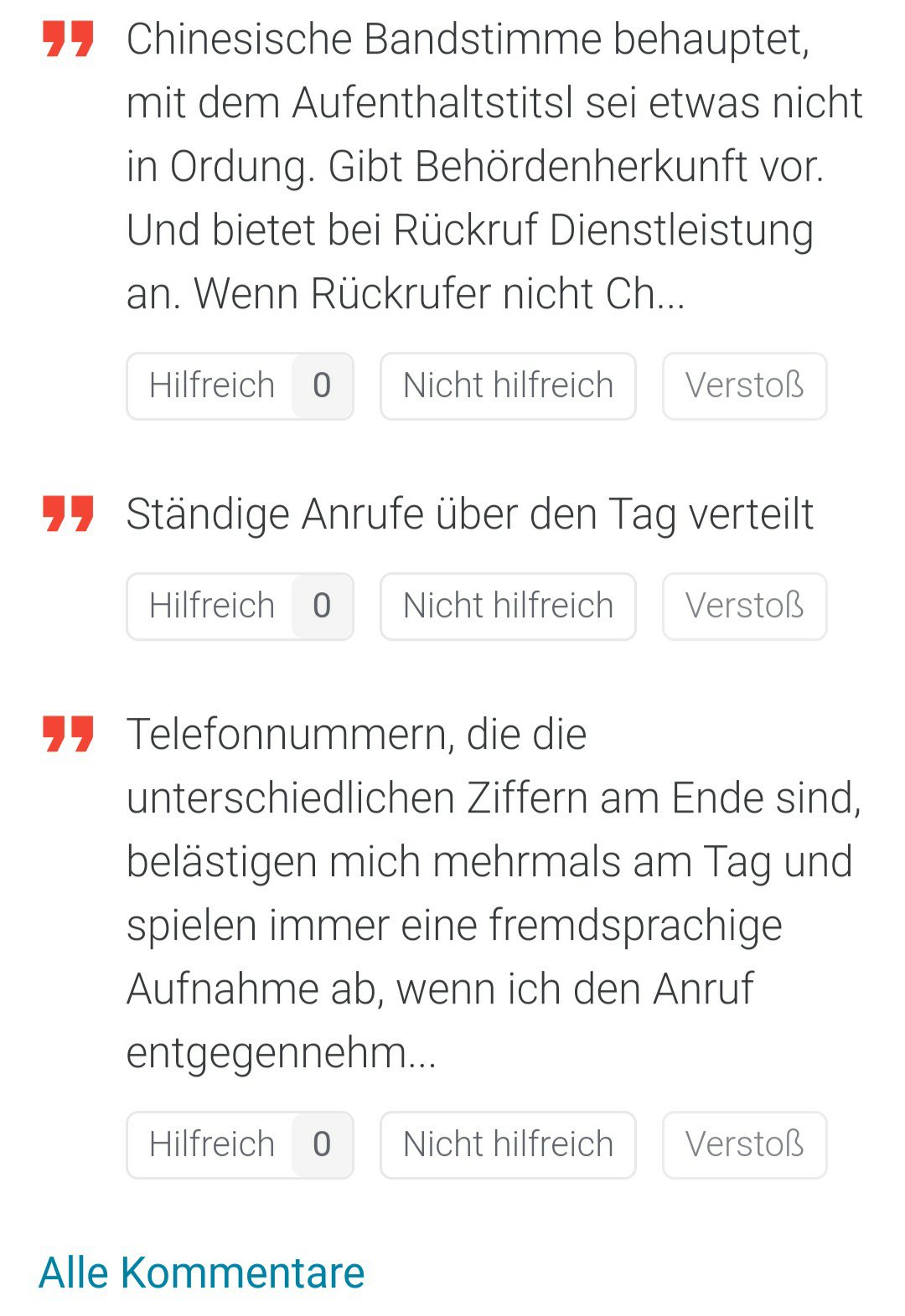Rate the Telefonnummern comment Nicht hilfreich
The width and height of the screenshot is (905, 1316).
click(508, 1145)
